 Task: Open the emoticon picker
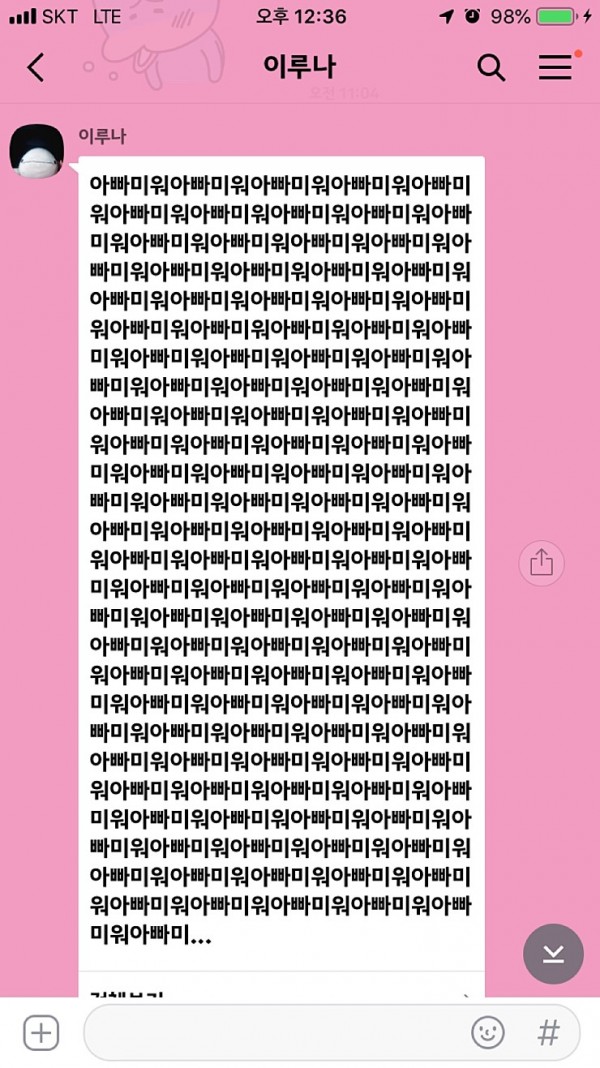[x=488, y=1033]
